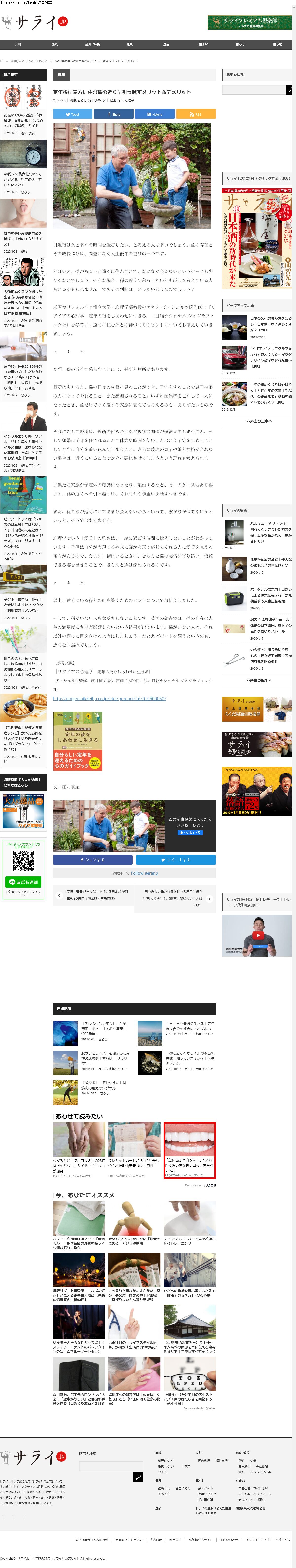Follow serai.jp on Twitter

[145, 873]
